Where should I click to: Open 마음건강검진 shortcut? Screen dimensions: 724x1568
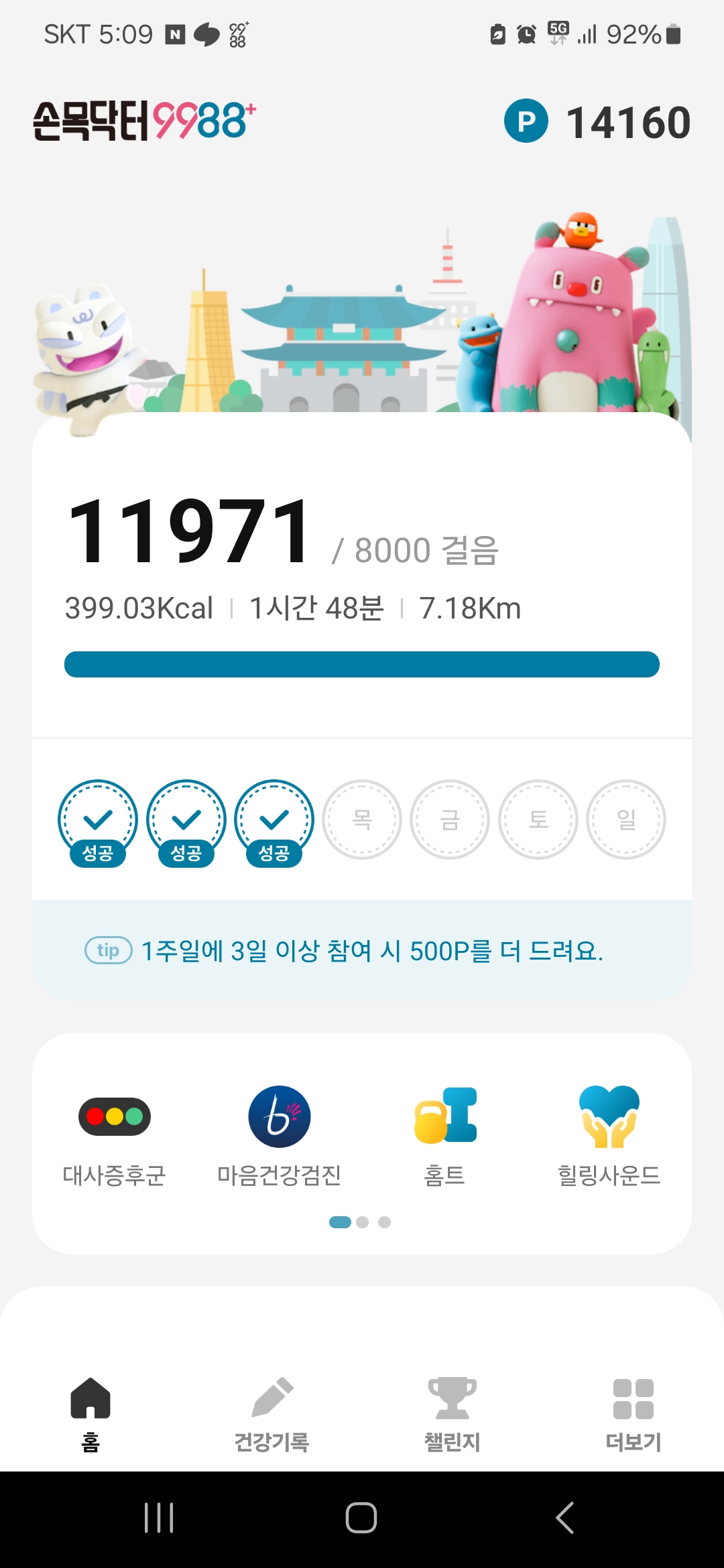coord(280,1135)
